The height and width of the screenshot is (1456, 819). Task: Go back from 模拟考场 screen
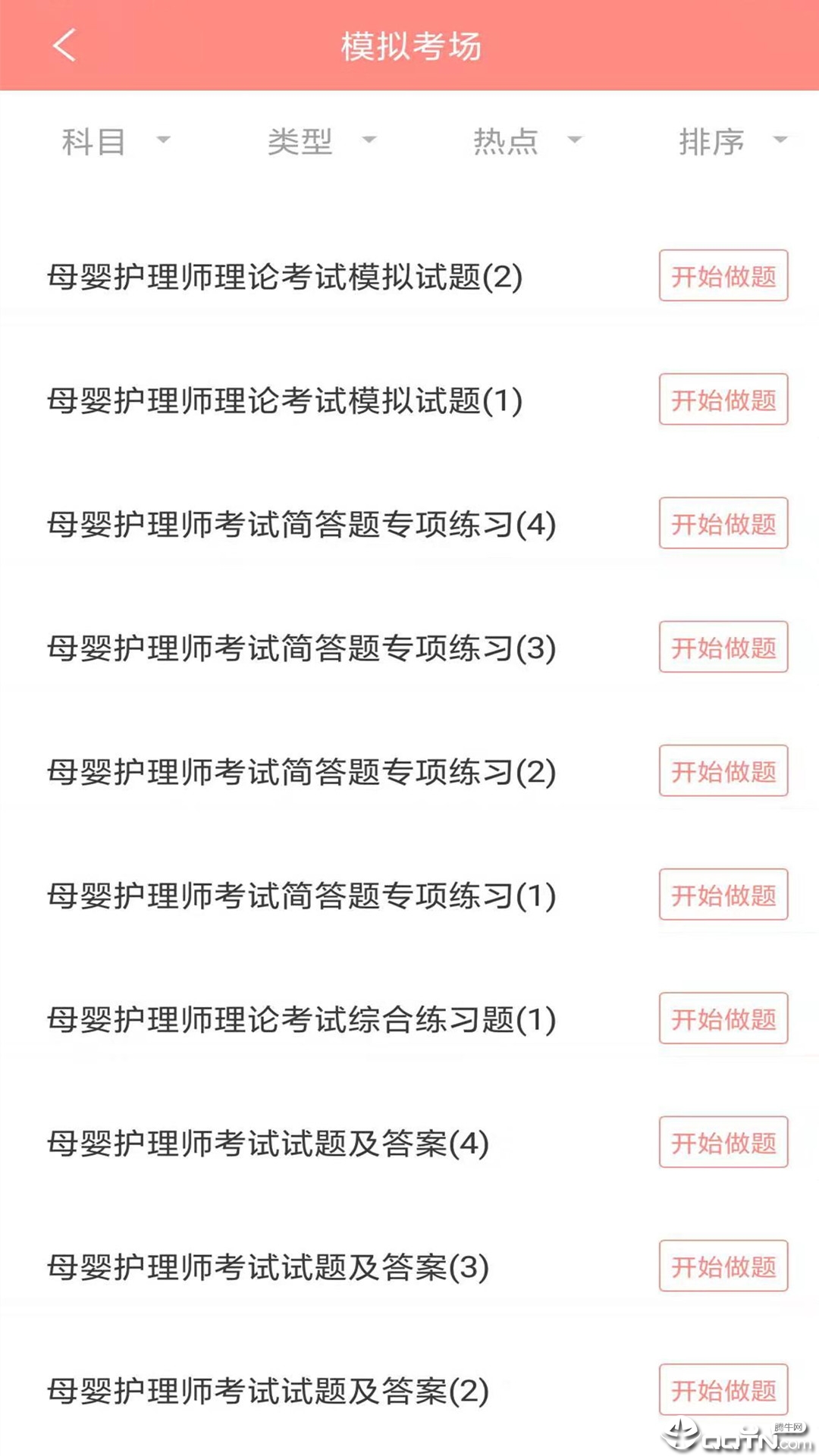[x=65, y=45]
